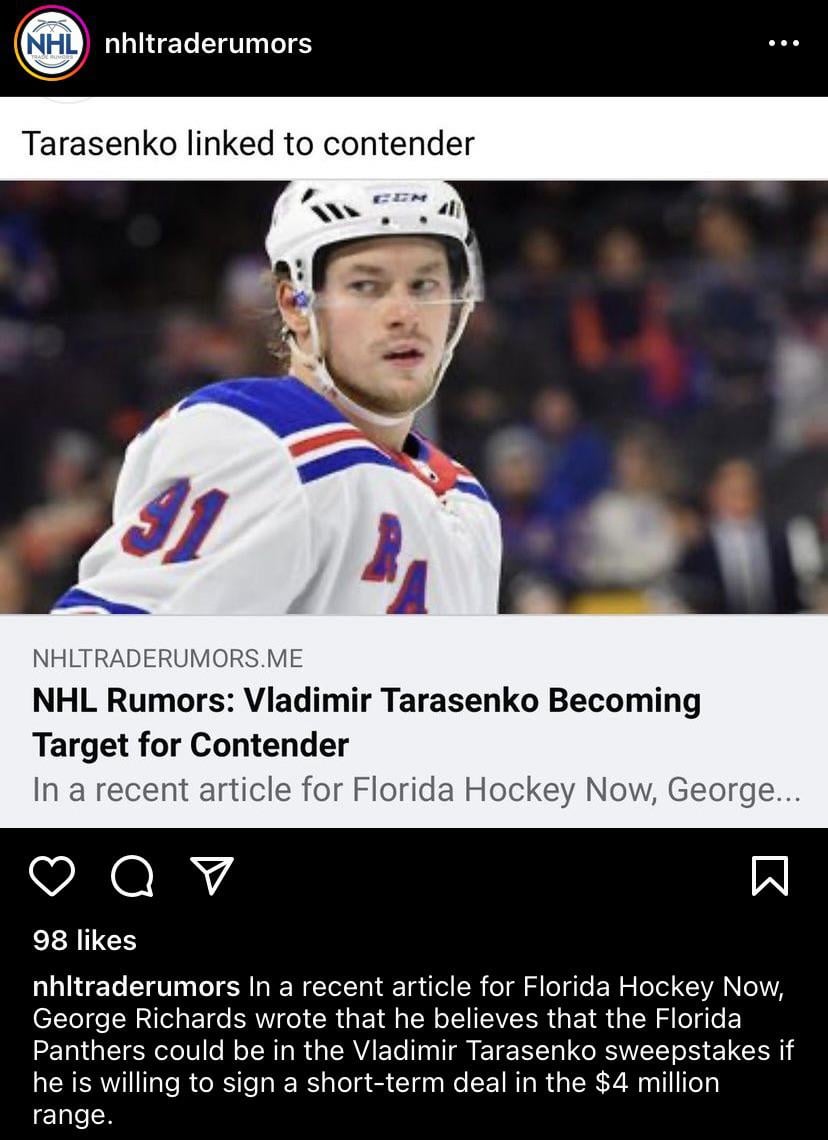
Task: Open the Tarasenko article link card
Action: [414, 720]
